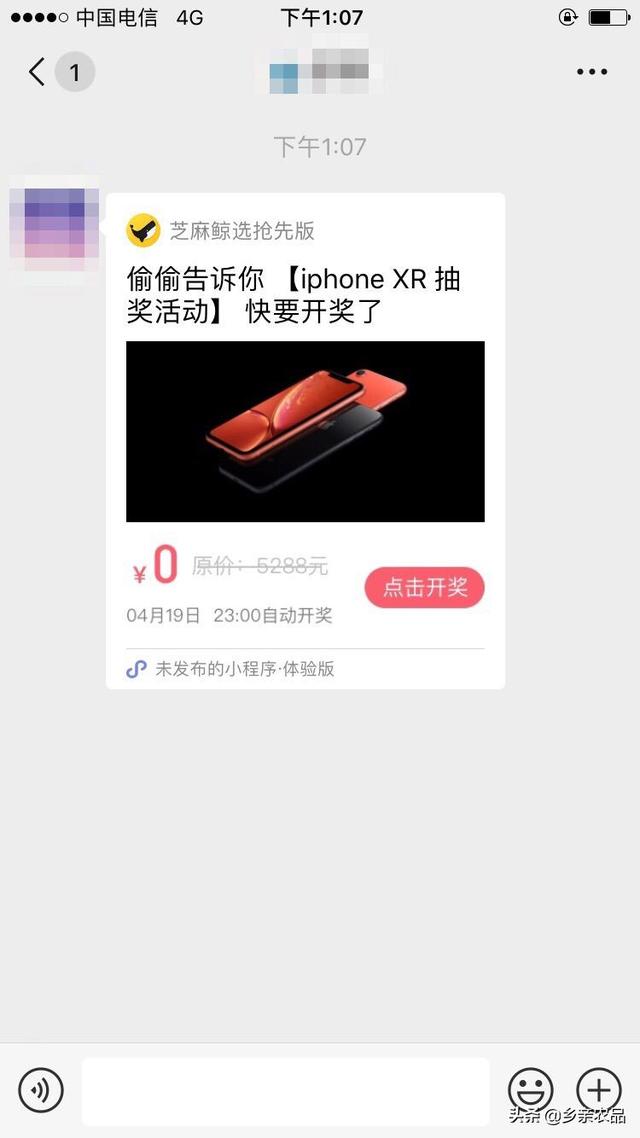
Task: Open the plus attachments menu
Action: coord(598,1089)
